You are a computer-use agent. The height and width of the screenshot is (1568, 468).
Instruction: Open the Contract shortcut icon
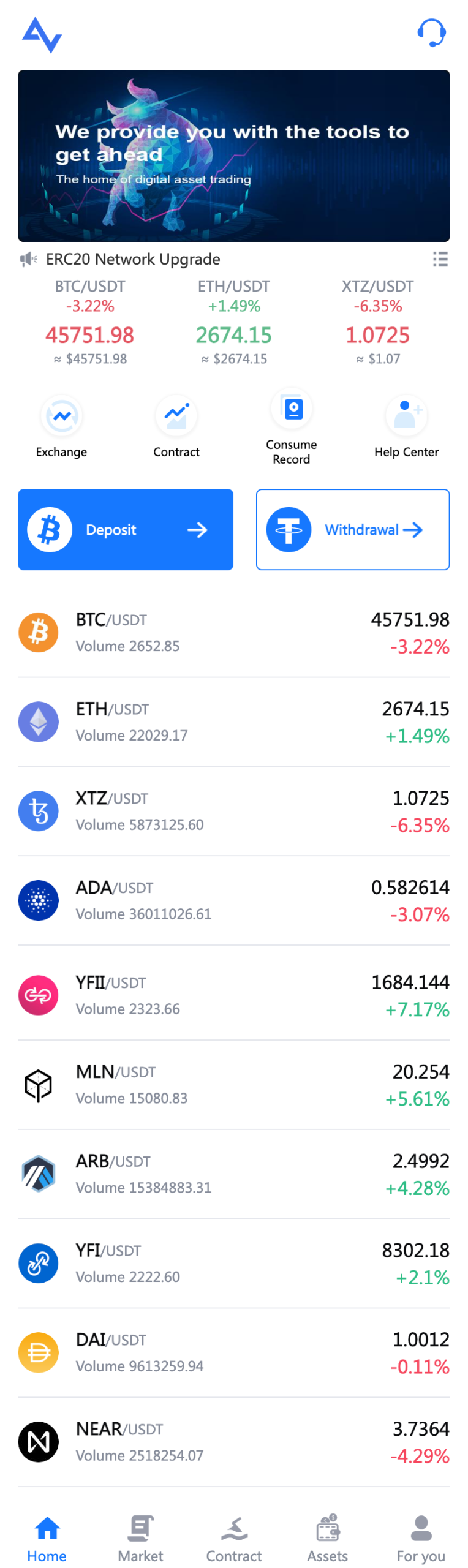click(176, 417)
